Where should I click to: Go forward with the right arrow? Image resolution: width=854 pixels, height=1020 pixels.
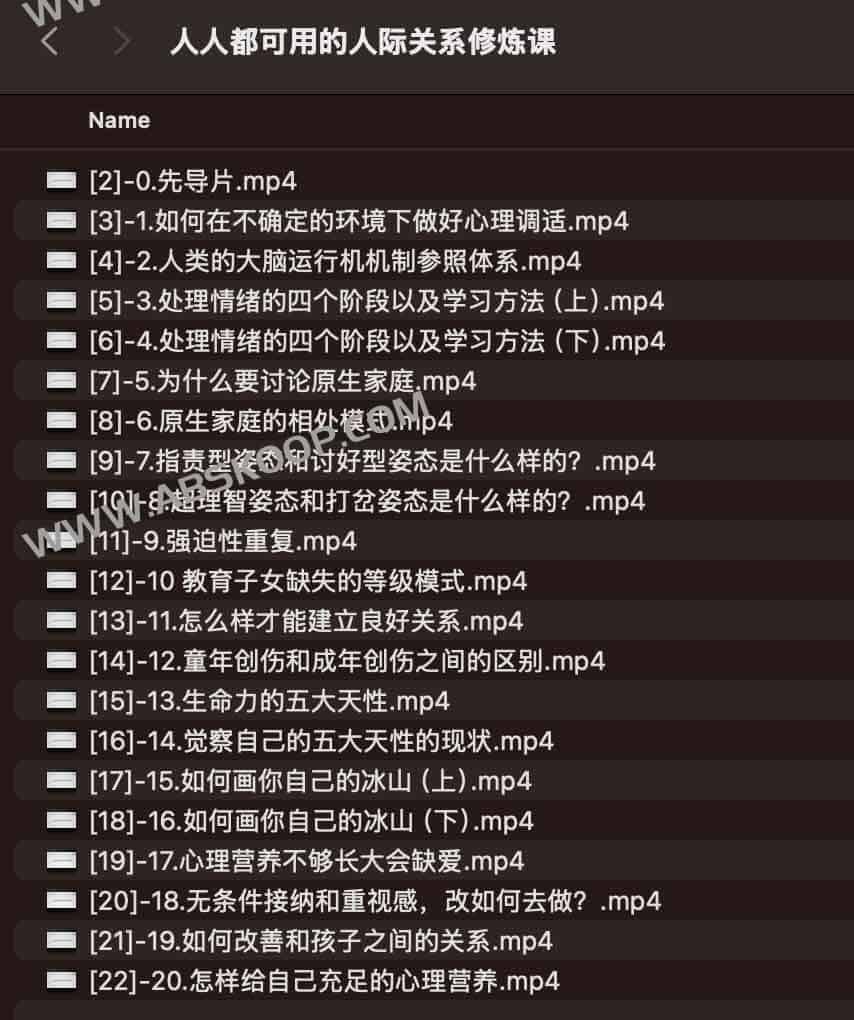[x=122, y=42]
